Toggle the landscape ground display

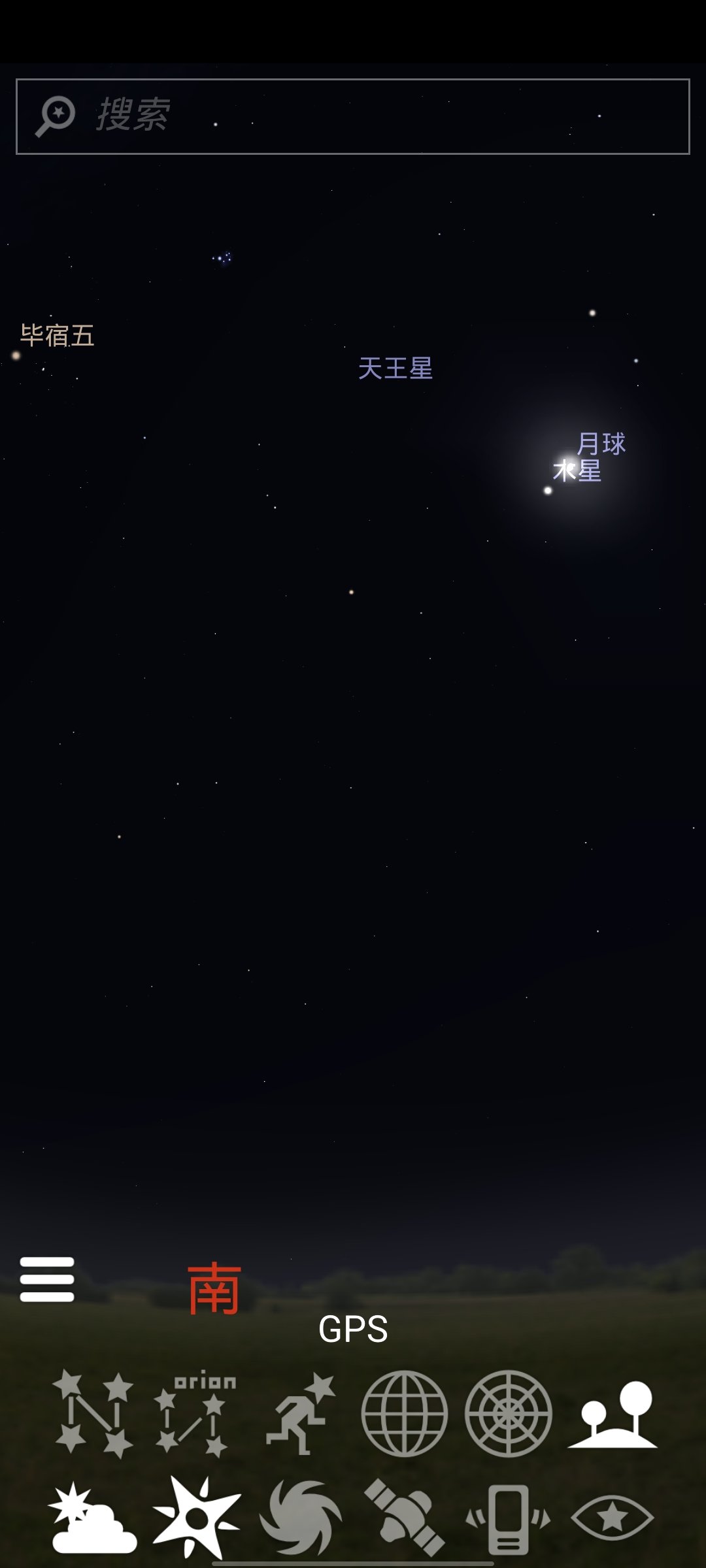click(613, 1414)
